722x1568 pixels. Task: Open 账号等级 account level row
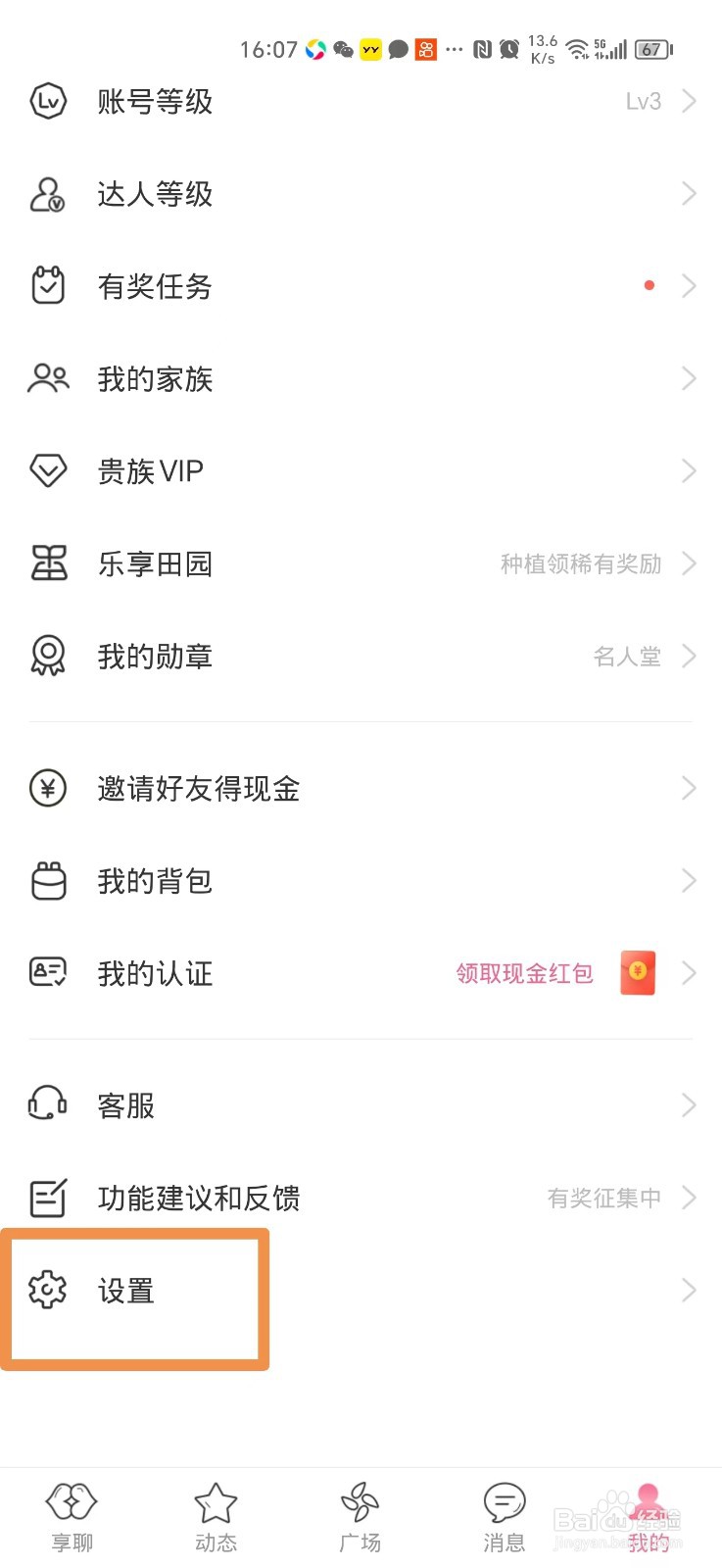[361, 101]
